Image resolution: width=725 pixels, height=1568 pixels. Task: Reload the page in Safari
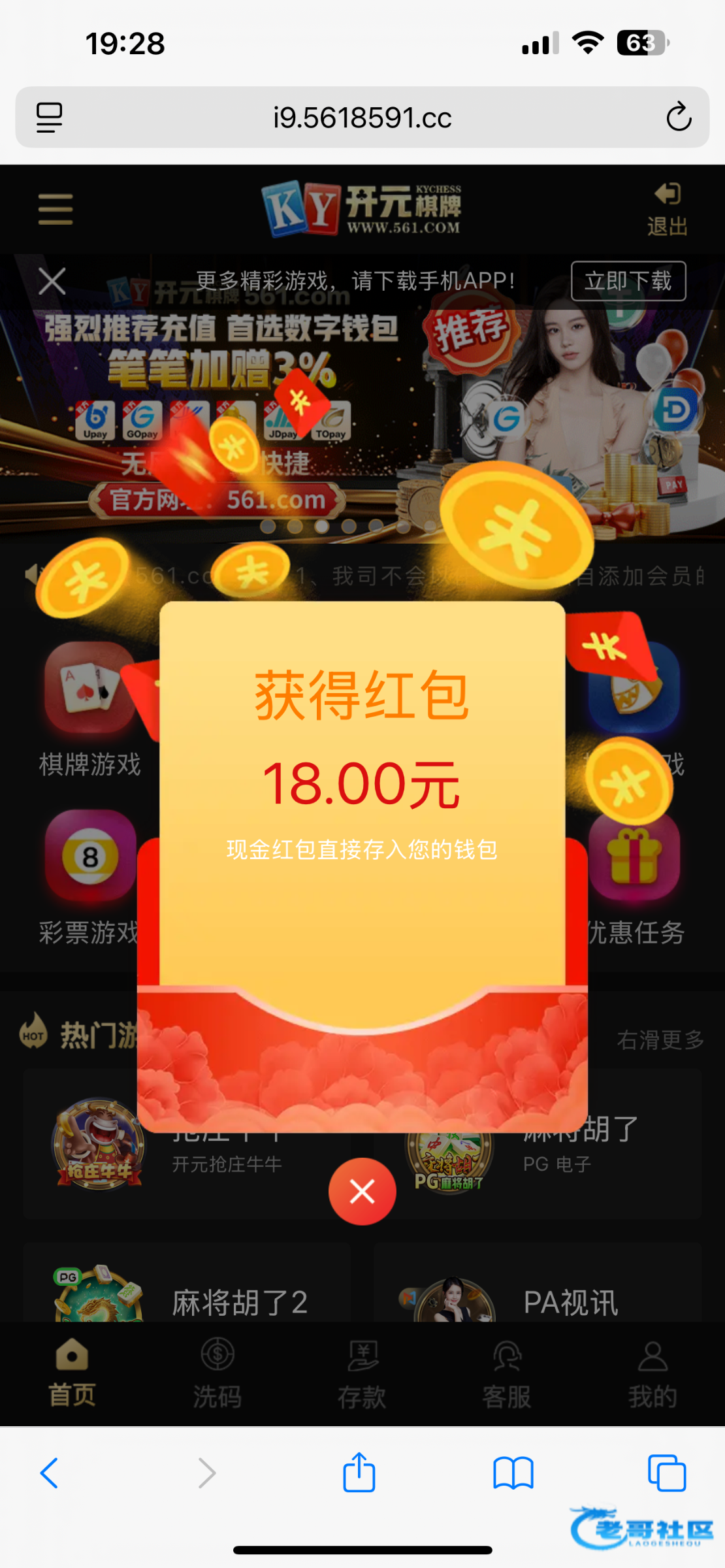point(679,118)
